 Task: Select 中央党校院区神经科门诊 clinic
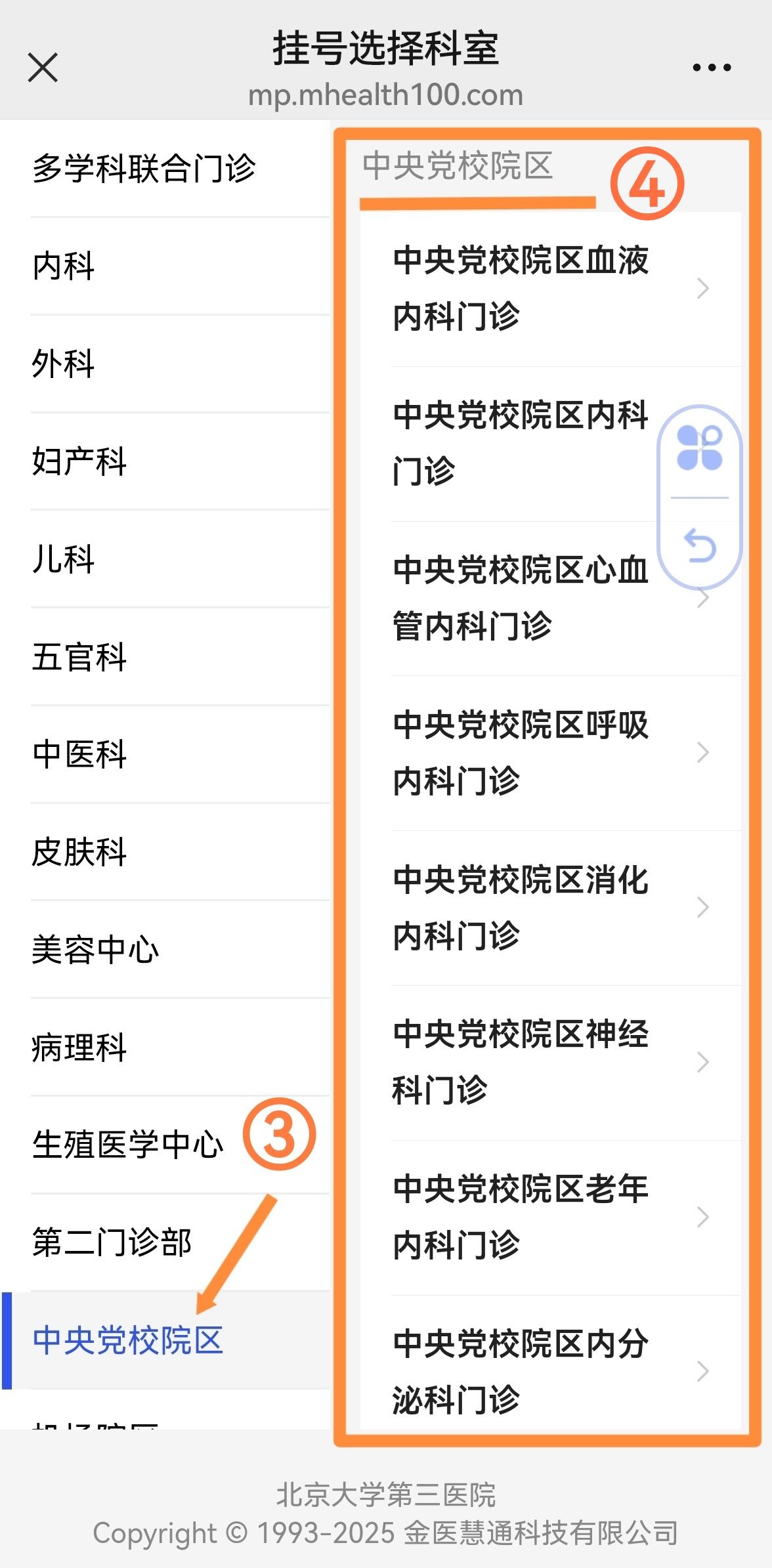[x=550, y=1062]
